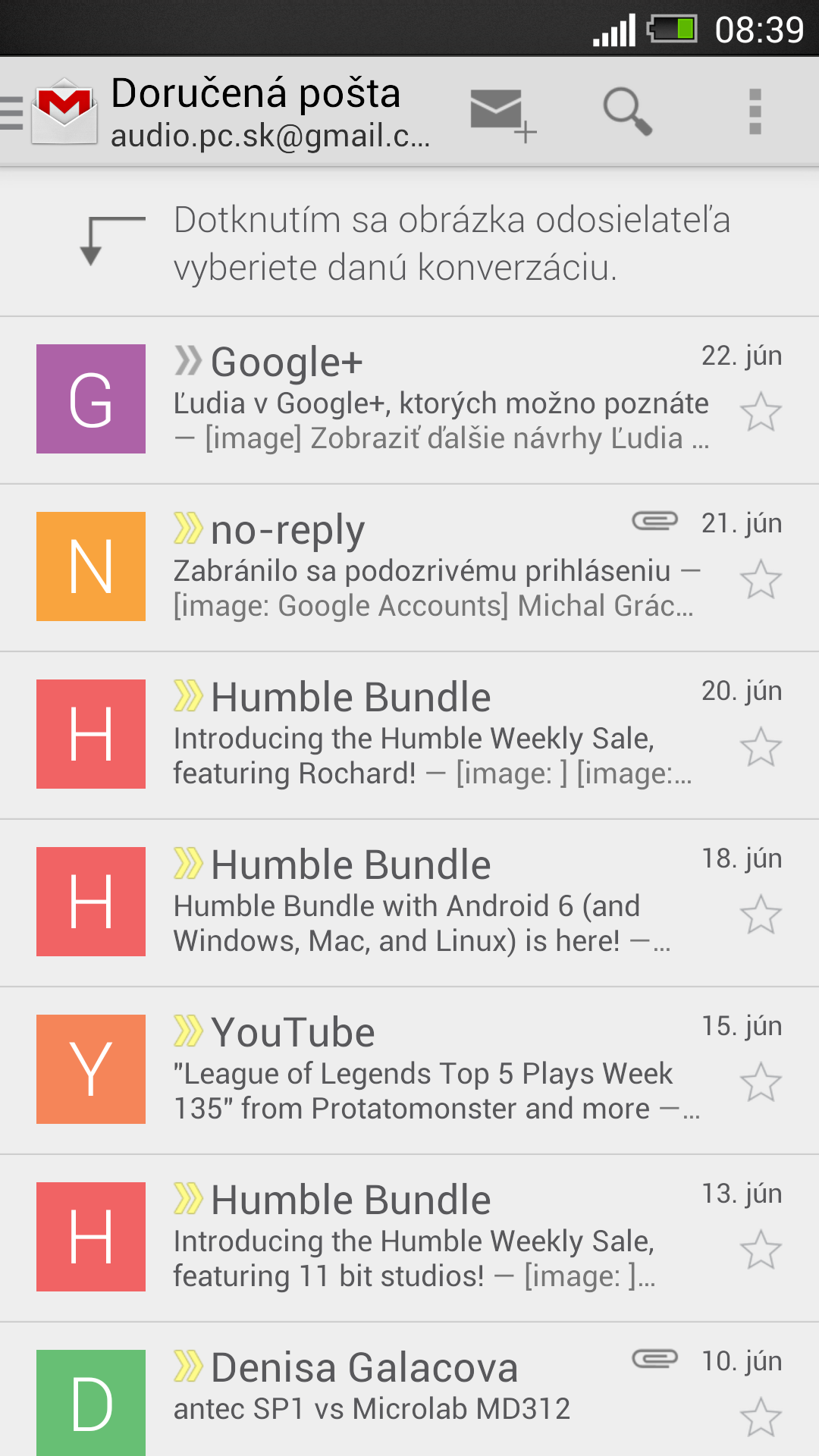Star the Denisa Galacova email
This screenshot has height=1456, width=819.
(761, 1417)
